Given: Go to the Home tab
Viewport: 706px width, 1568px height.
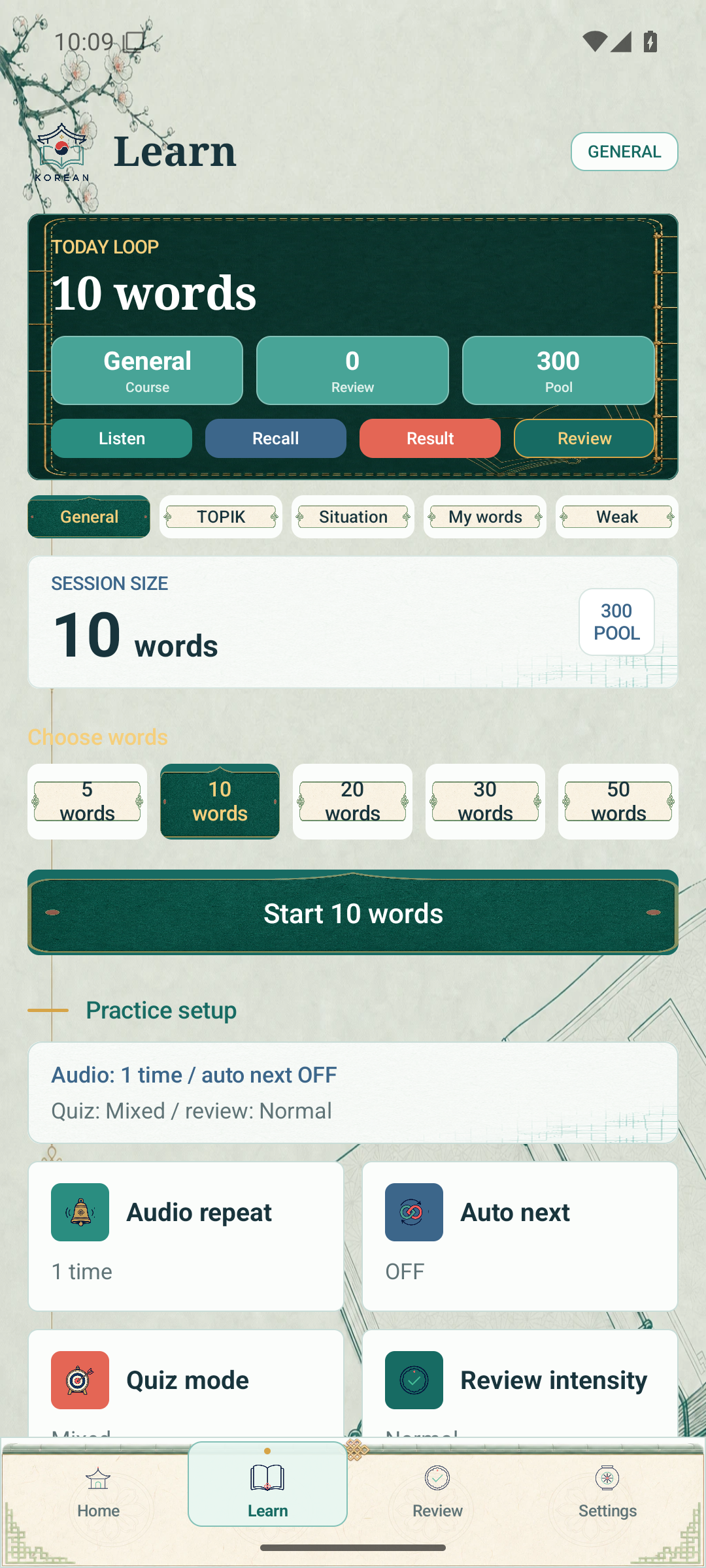Looking at the screenshot, I should tap(98, 1492).
